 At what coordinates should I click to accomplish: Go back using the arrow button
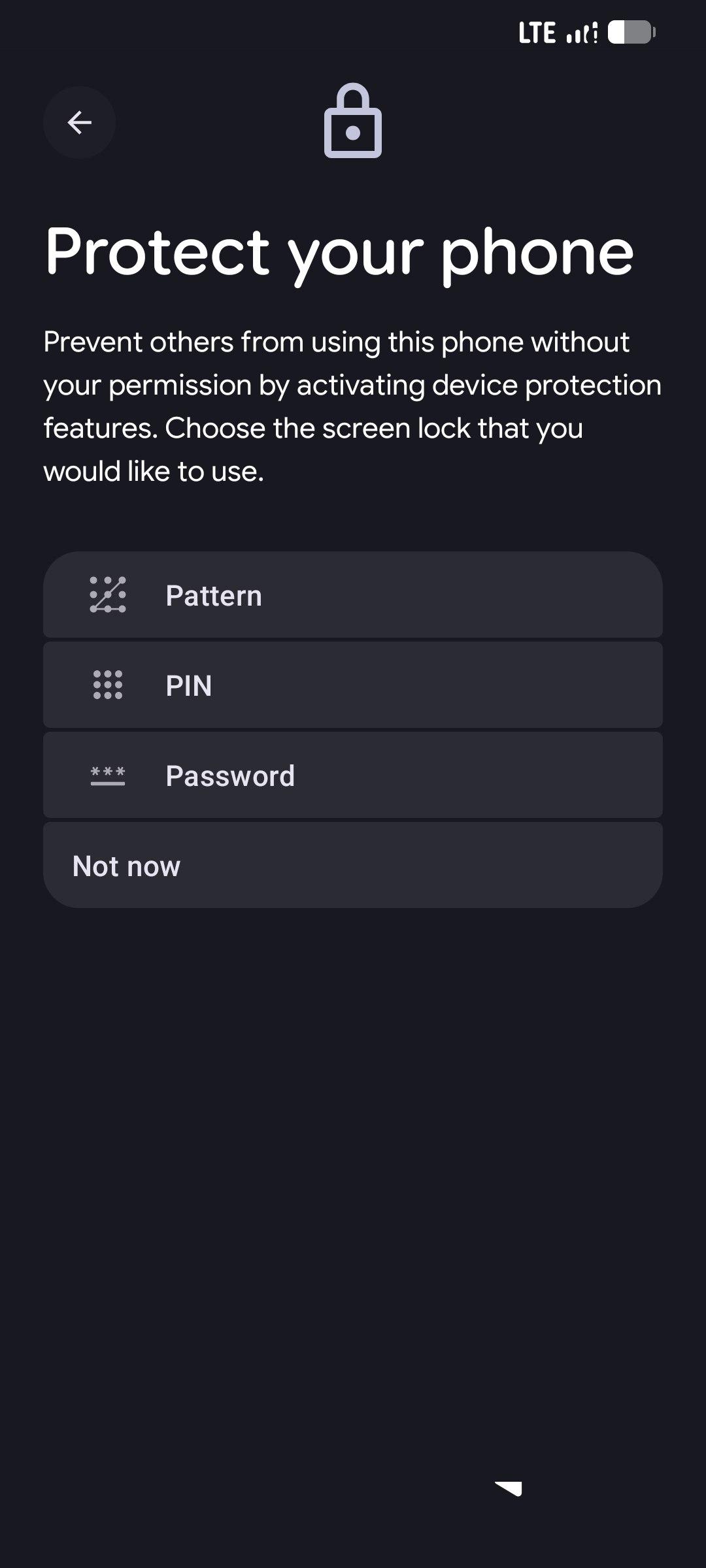click(x=80, y=123)
